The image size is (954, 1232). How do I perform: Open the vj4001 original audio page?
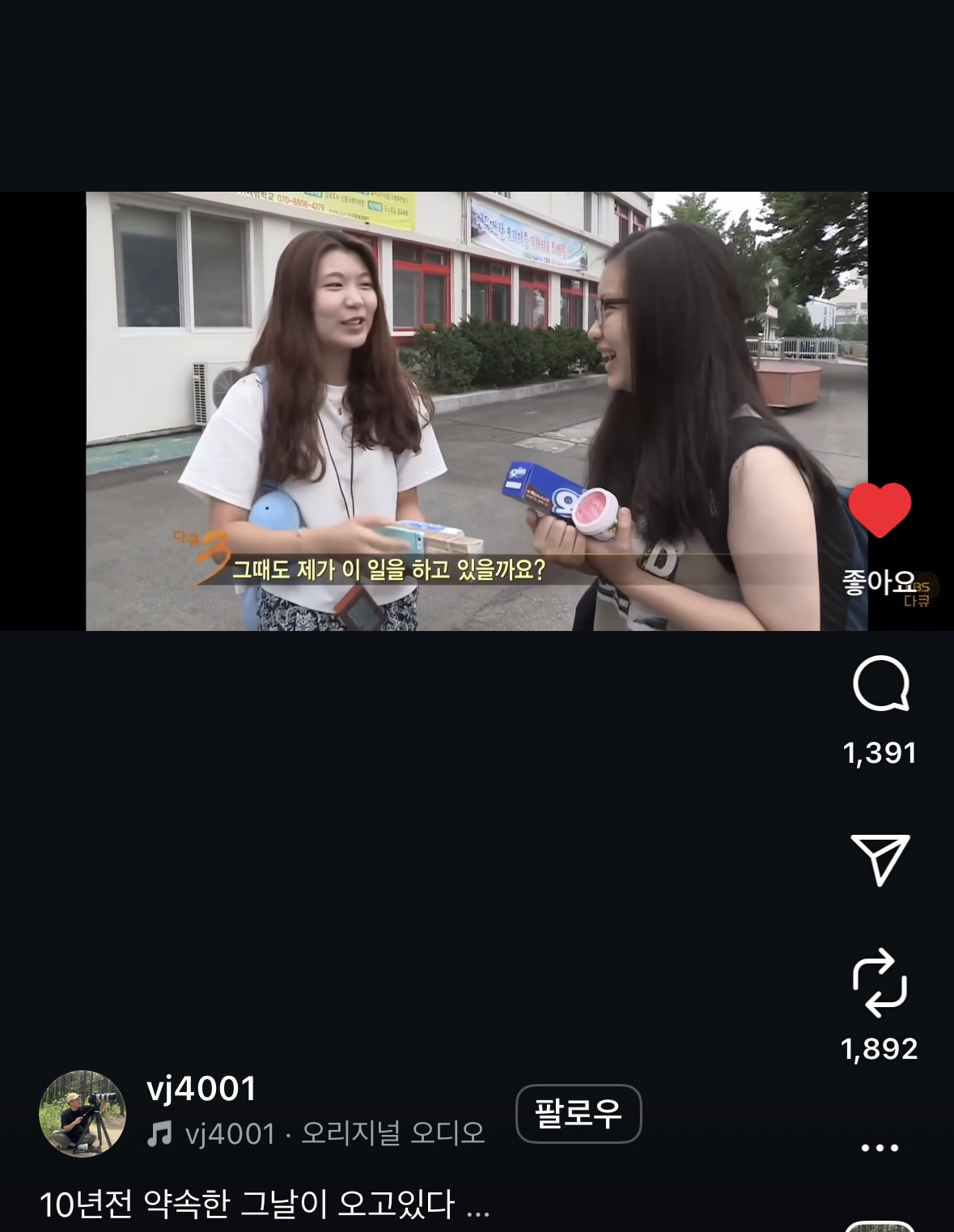(316, 1133)
